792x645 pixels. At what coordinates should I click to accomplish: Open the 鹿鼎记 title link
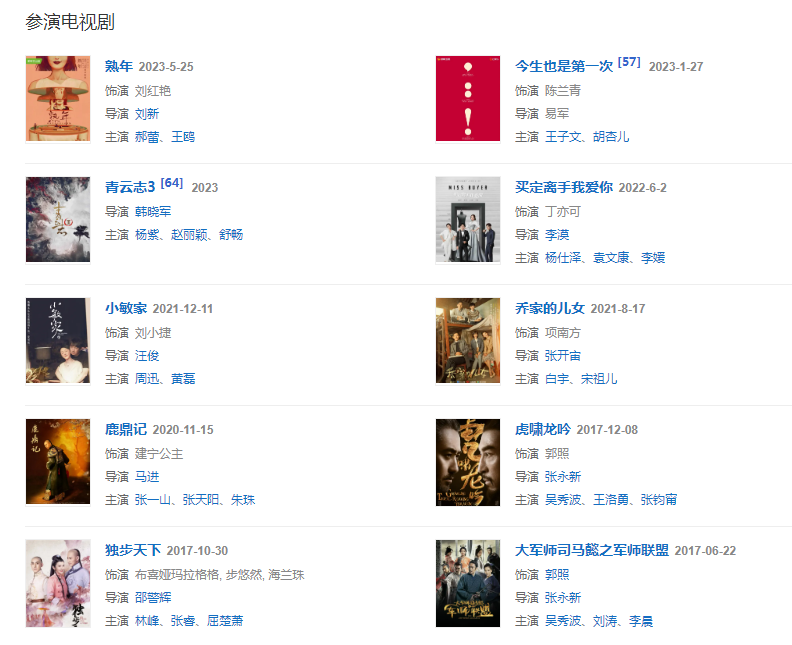(126, 430)
